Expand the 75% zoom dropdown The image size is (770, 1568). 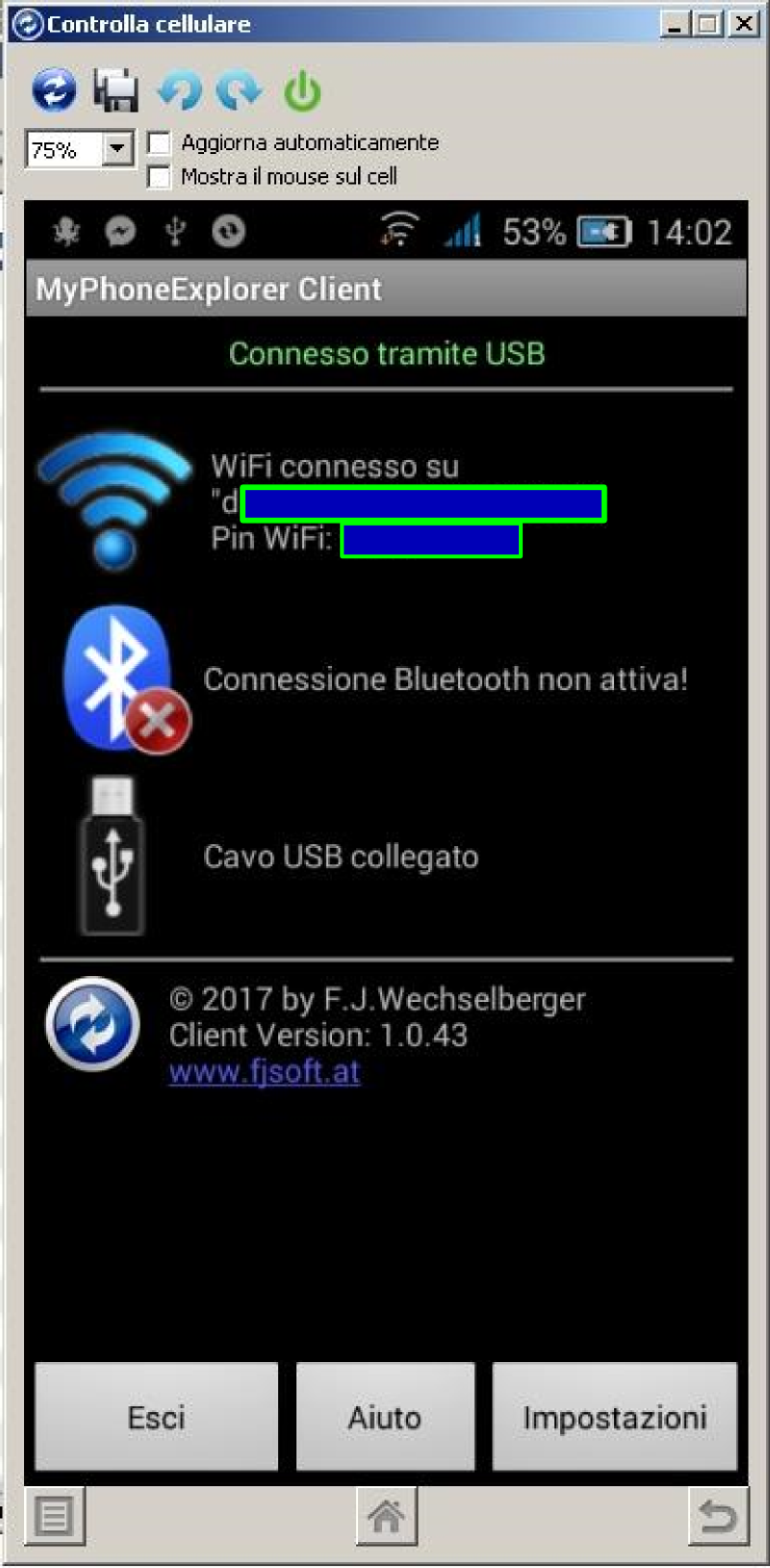[x=117, y=149]
